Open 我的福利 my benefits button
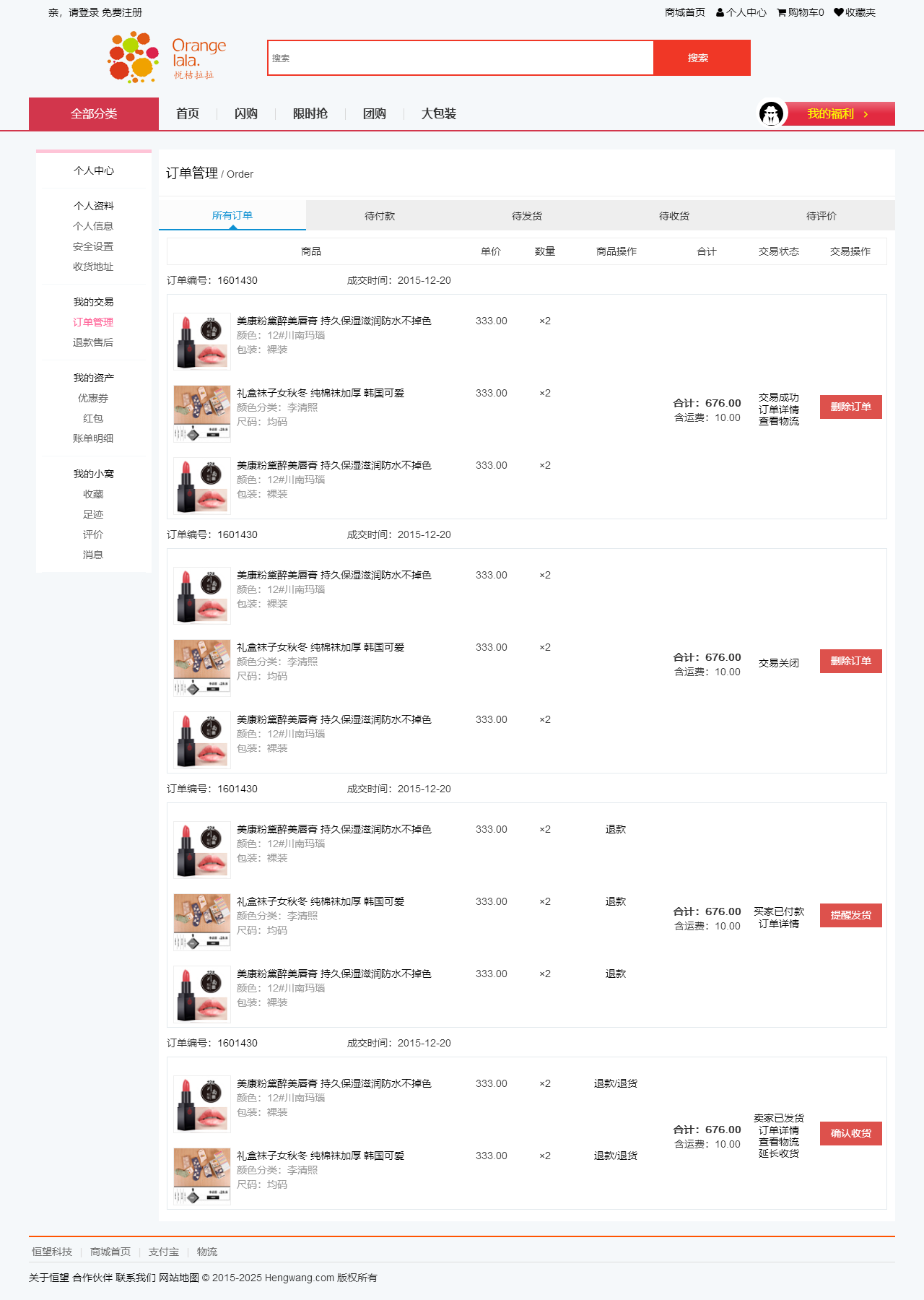The image size is (924, 1300). (837, 114)
